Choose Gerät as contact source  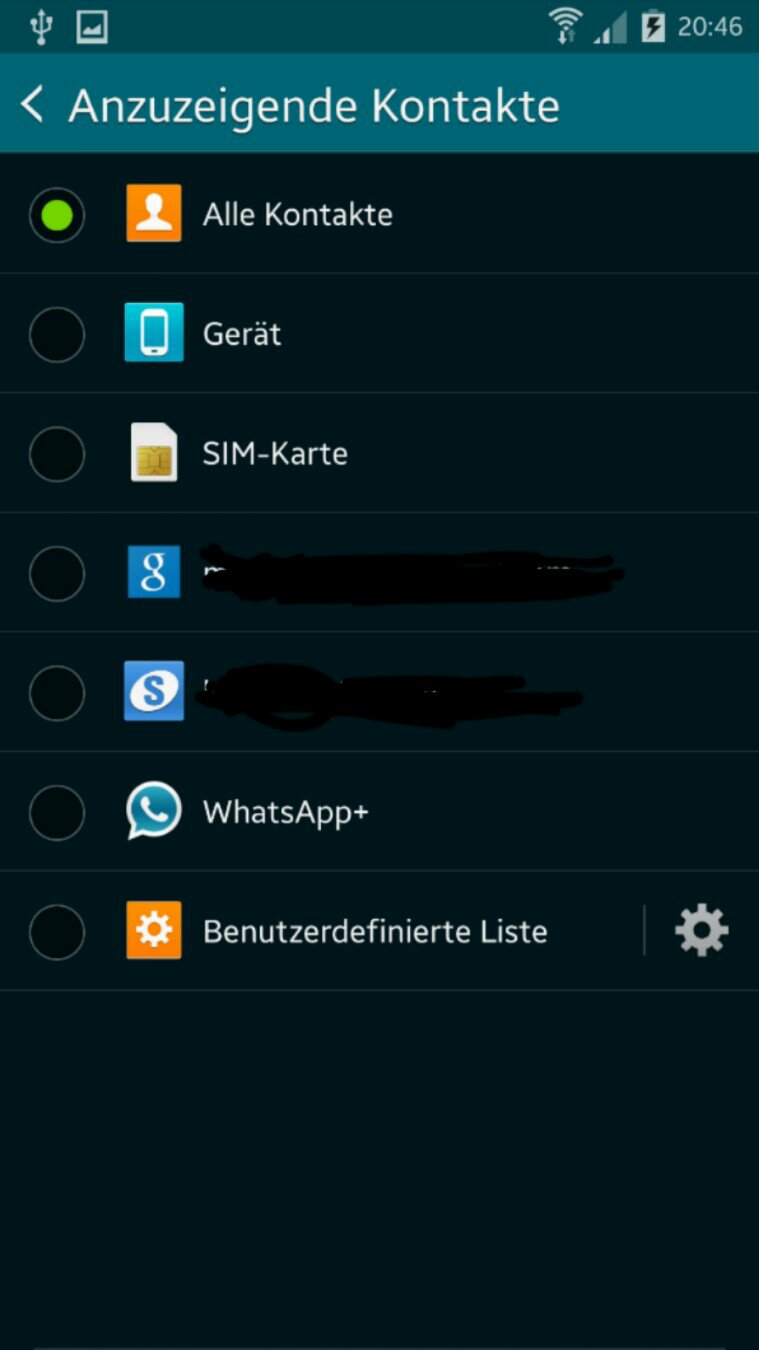379,333
